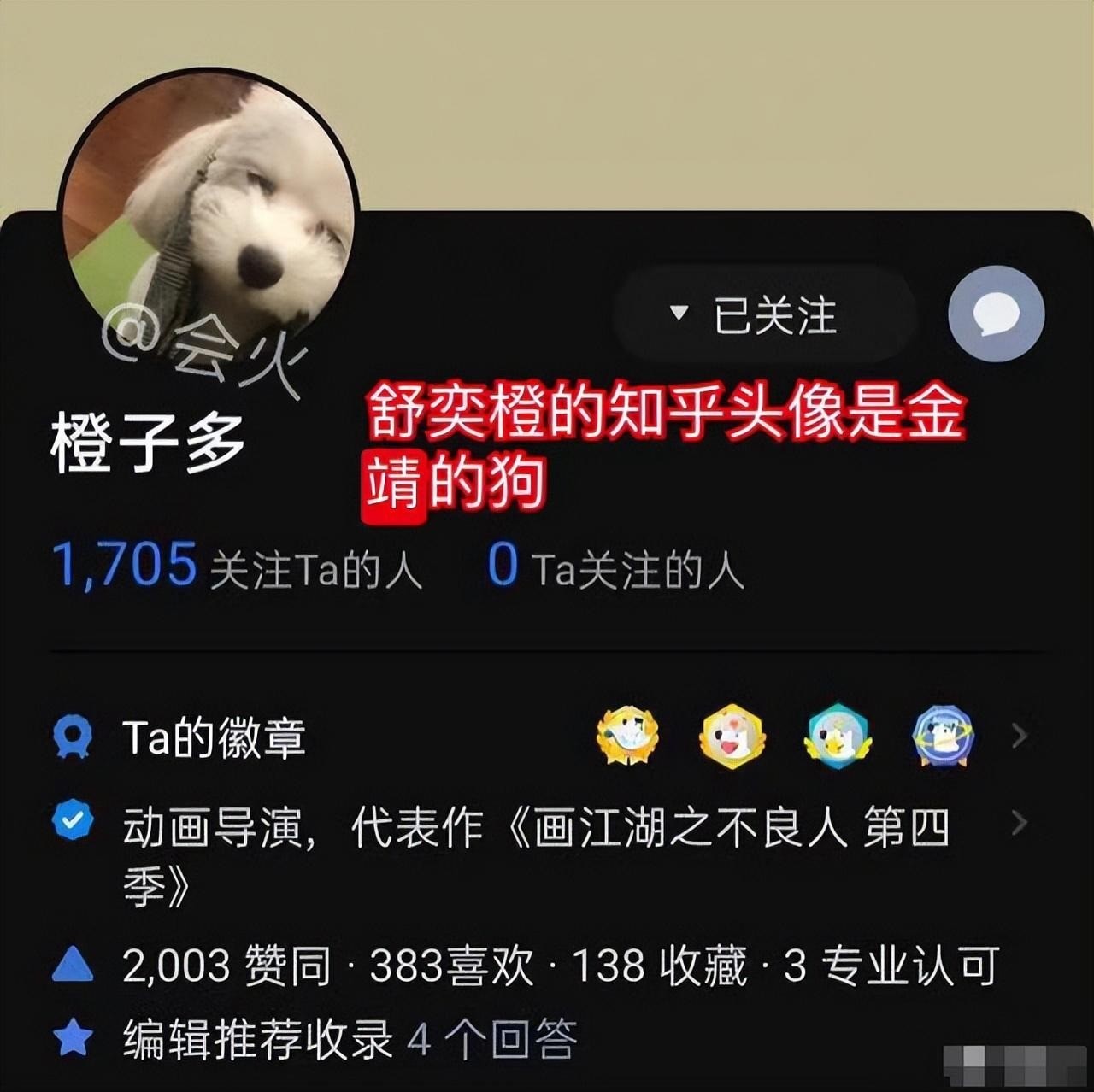
Task: Open private message chat bubble icon
Action: [x=996, y=314]
